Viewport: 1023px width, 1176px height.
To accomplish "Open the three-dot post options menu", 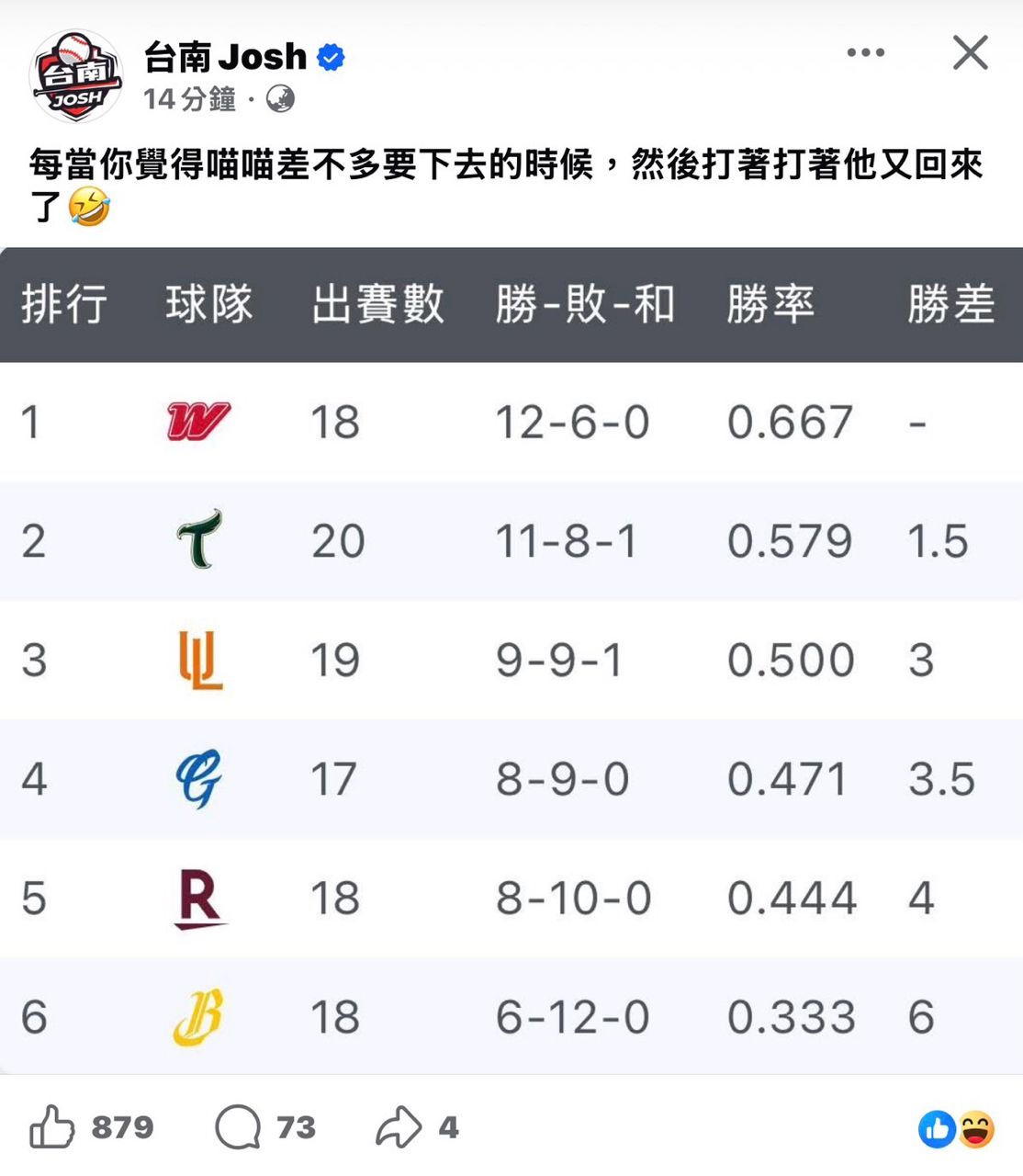I will [x=864, y=52].
